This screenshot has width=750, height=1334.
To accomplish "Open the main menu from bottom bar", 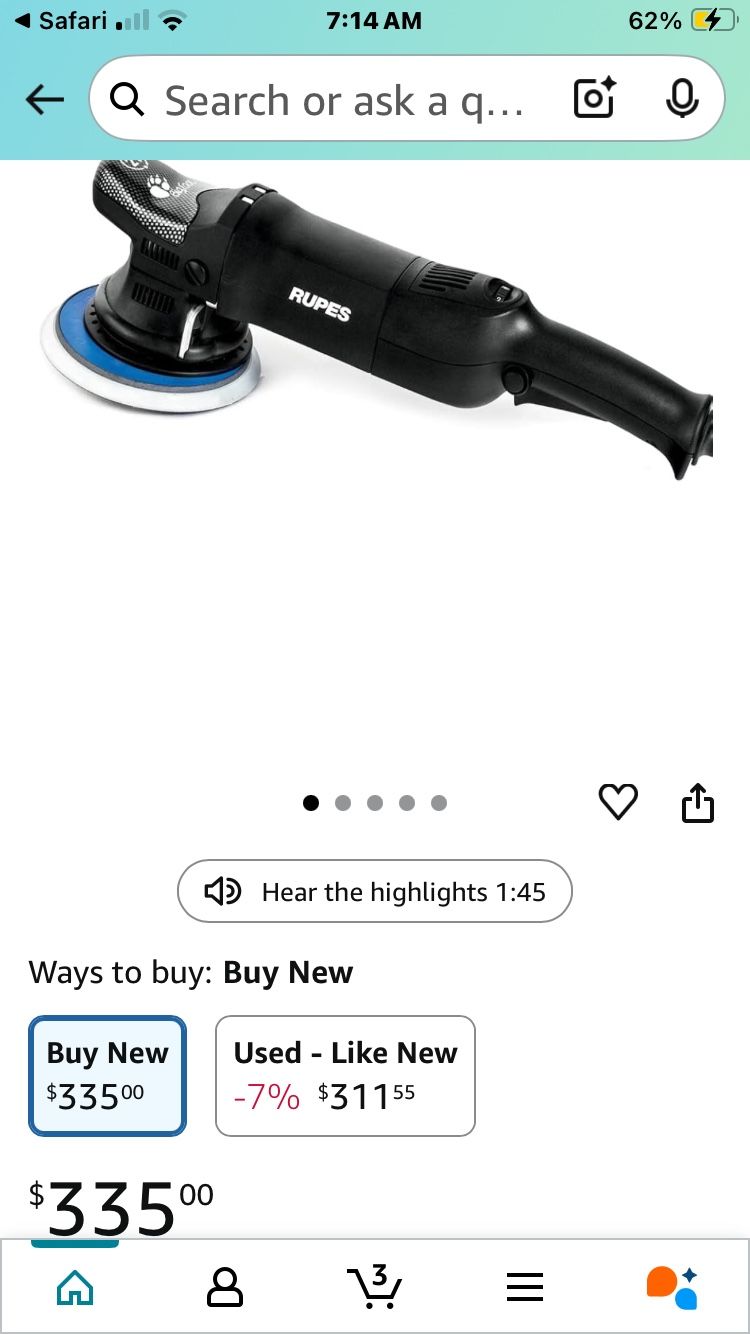I will [x=525, y=1287].
